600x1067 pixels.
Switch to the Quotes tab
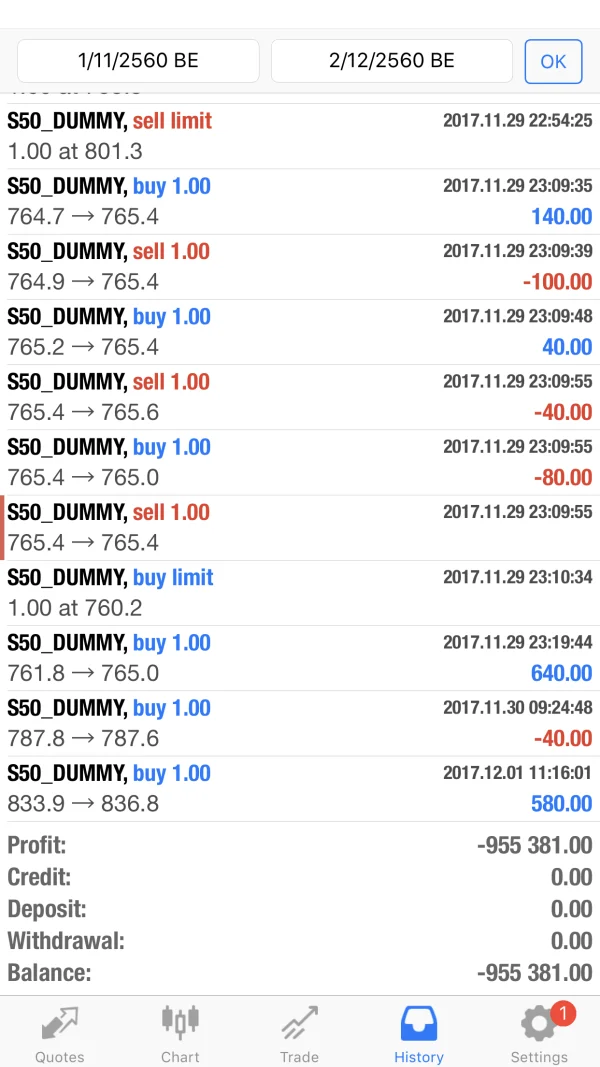click(60, 1033)
